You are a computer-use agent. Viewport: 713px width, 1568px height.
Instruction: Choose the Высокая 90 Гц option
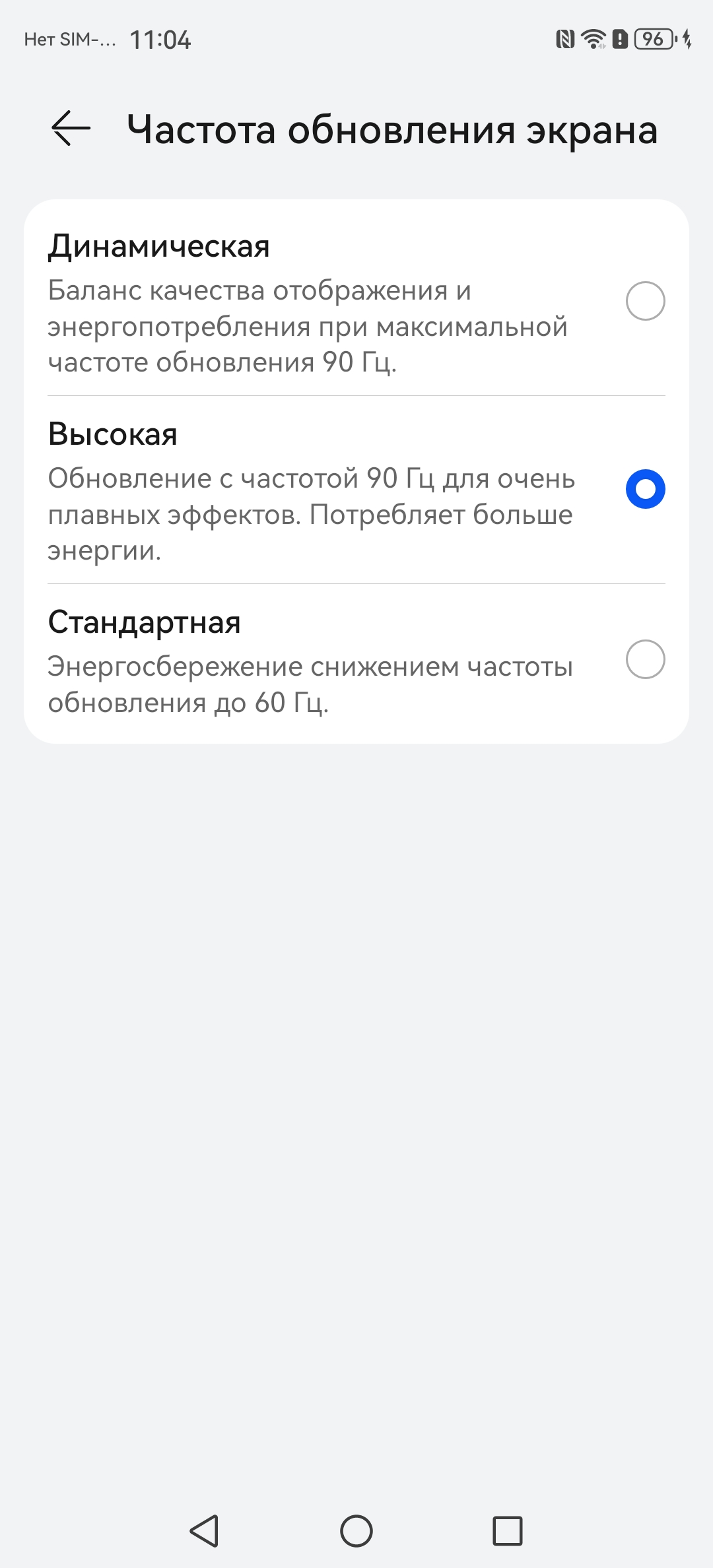pyautogui.click(x=644, y=489)
